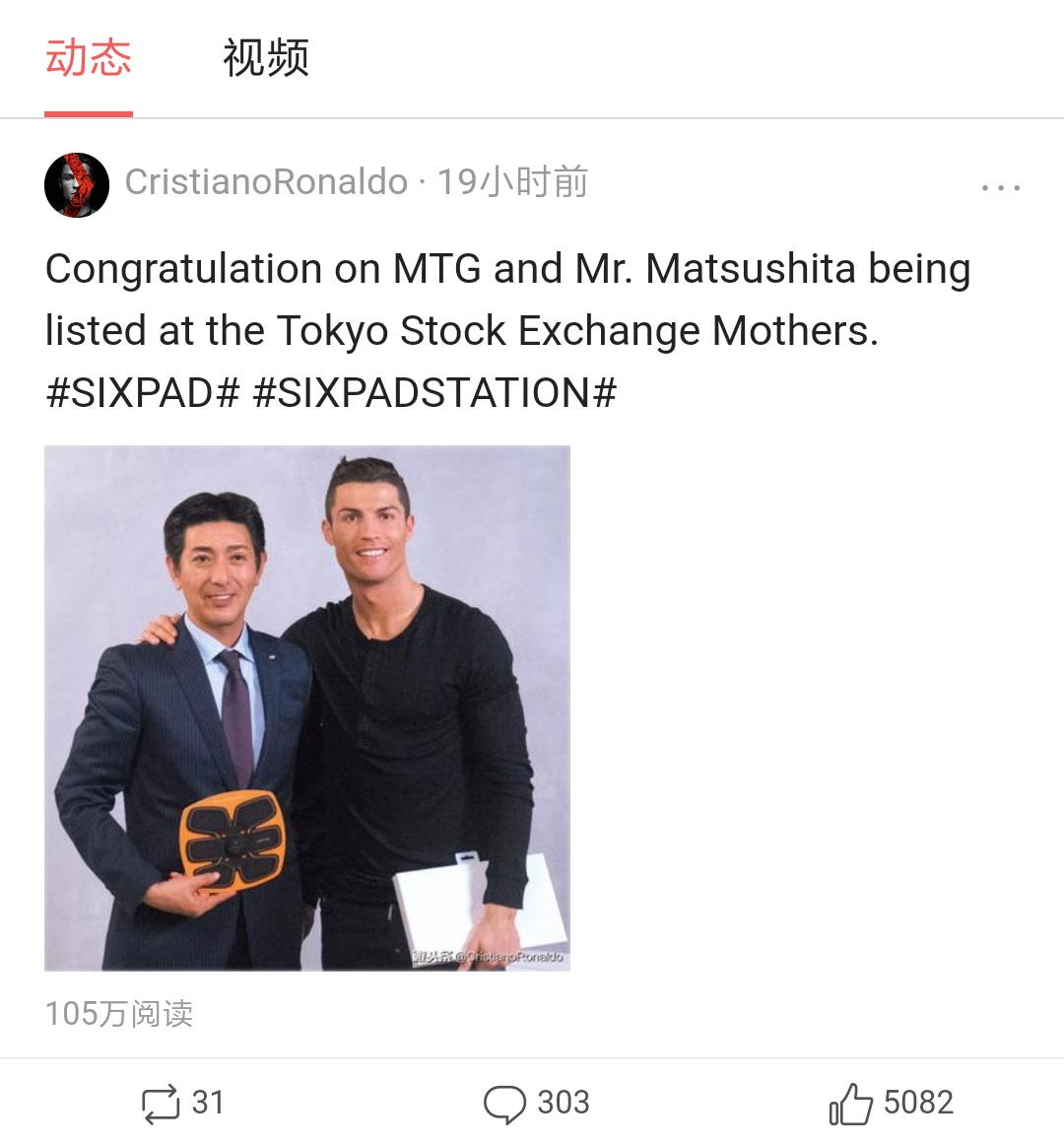Screen dimensions: 1064x1146
Task: Open the post's three-dot overflow menu
Action: [x=1000, y=187]
